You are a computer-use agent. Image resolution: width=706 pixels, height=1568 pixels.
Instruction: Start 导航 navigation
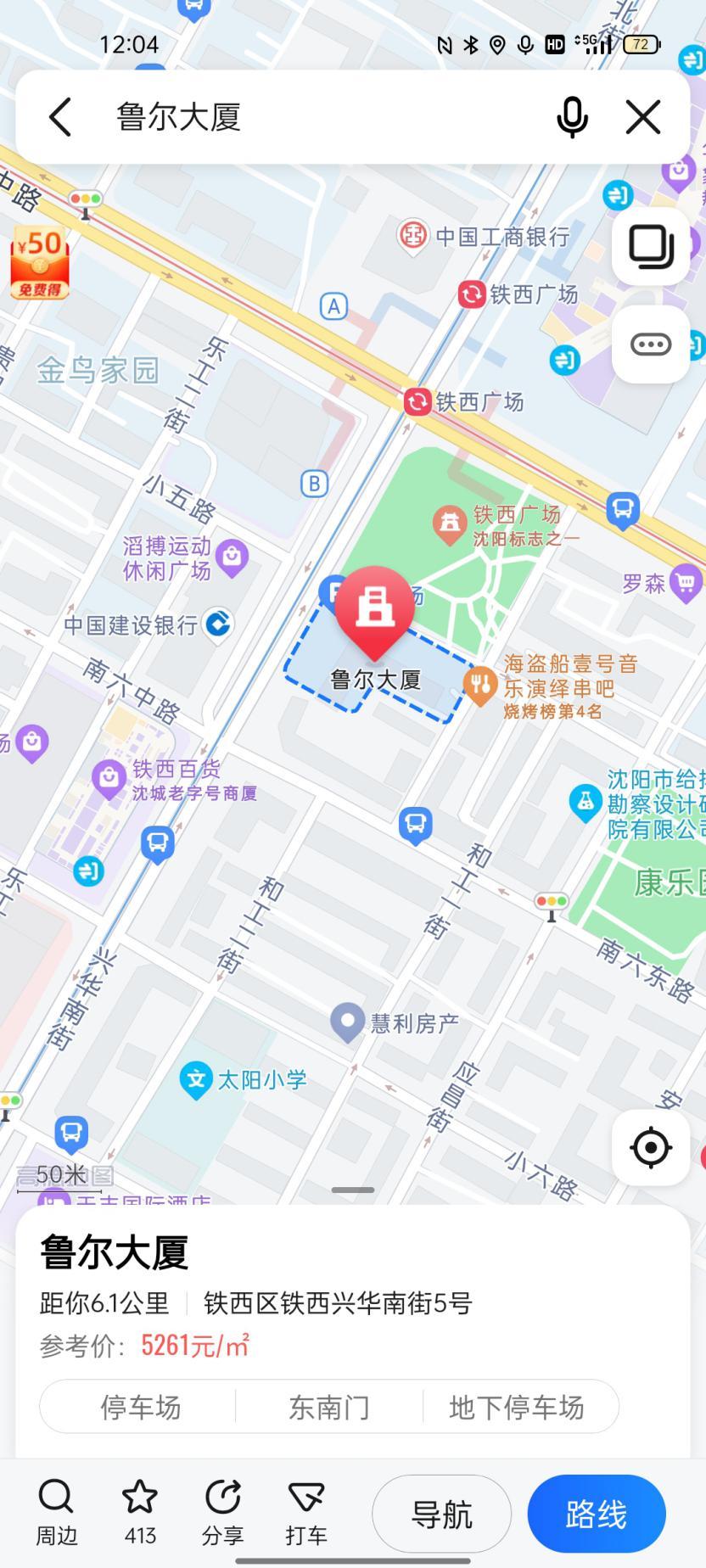441,1514
